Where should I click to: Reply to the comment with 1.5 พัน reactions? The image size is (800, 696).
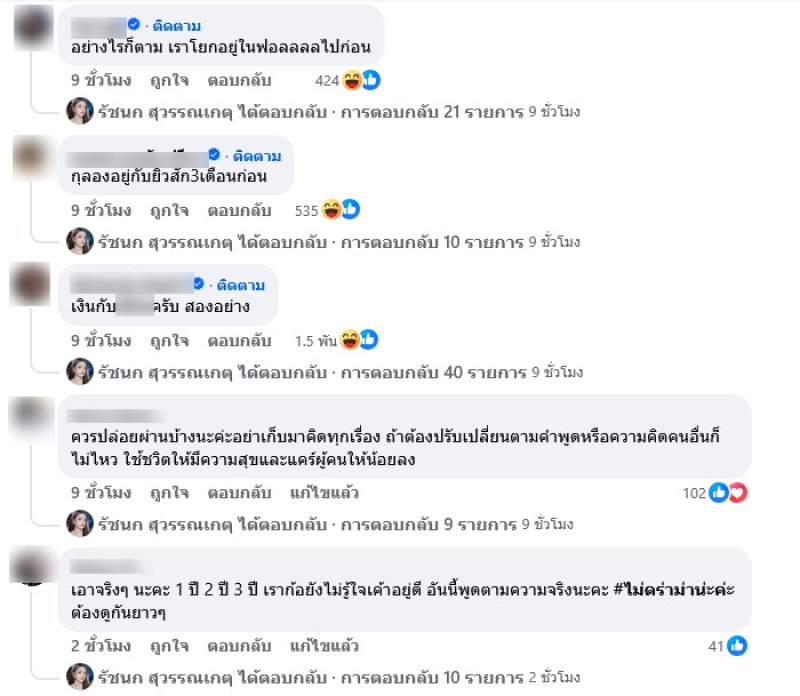coord(239,341)
